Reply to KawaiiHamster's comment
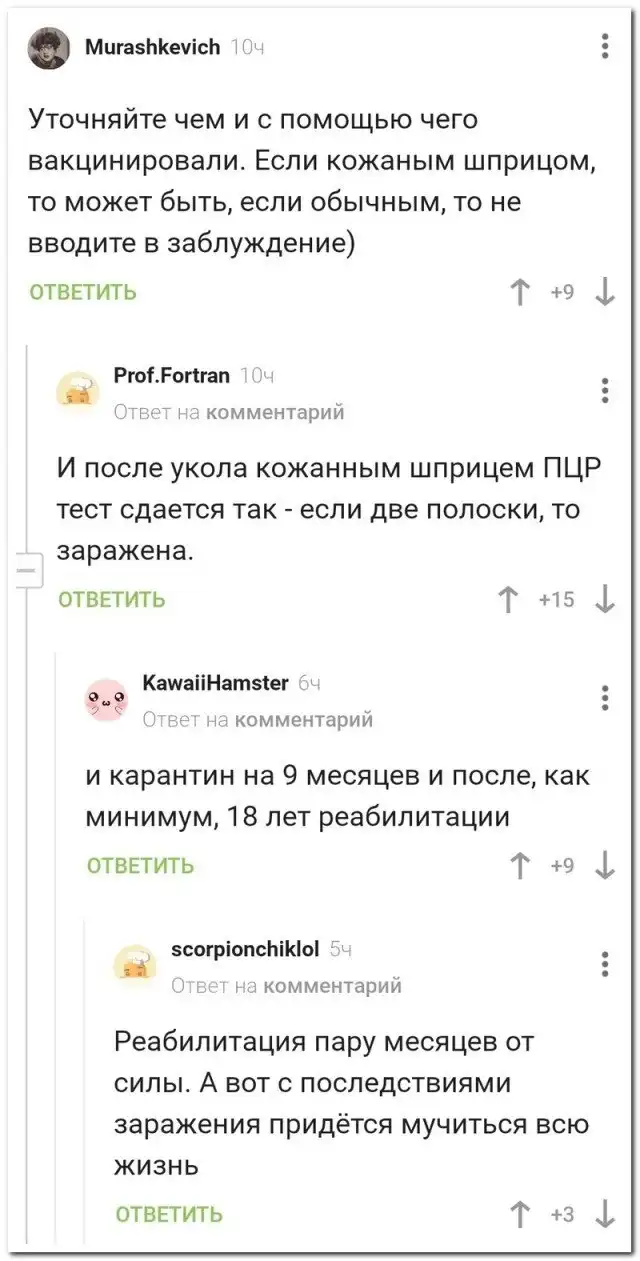This screenshot has width=640, height=1261. pos(140,866)
